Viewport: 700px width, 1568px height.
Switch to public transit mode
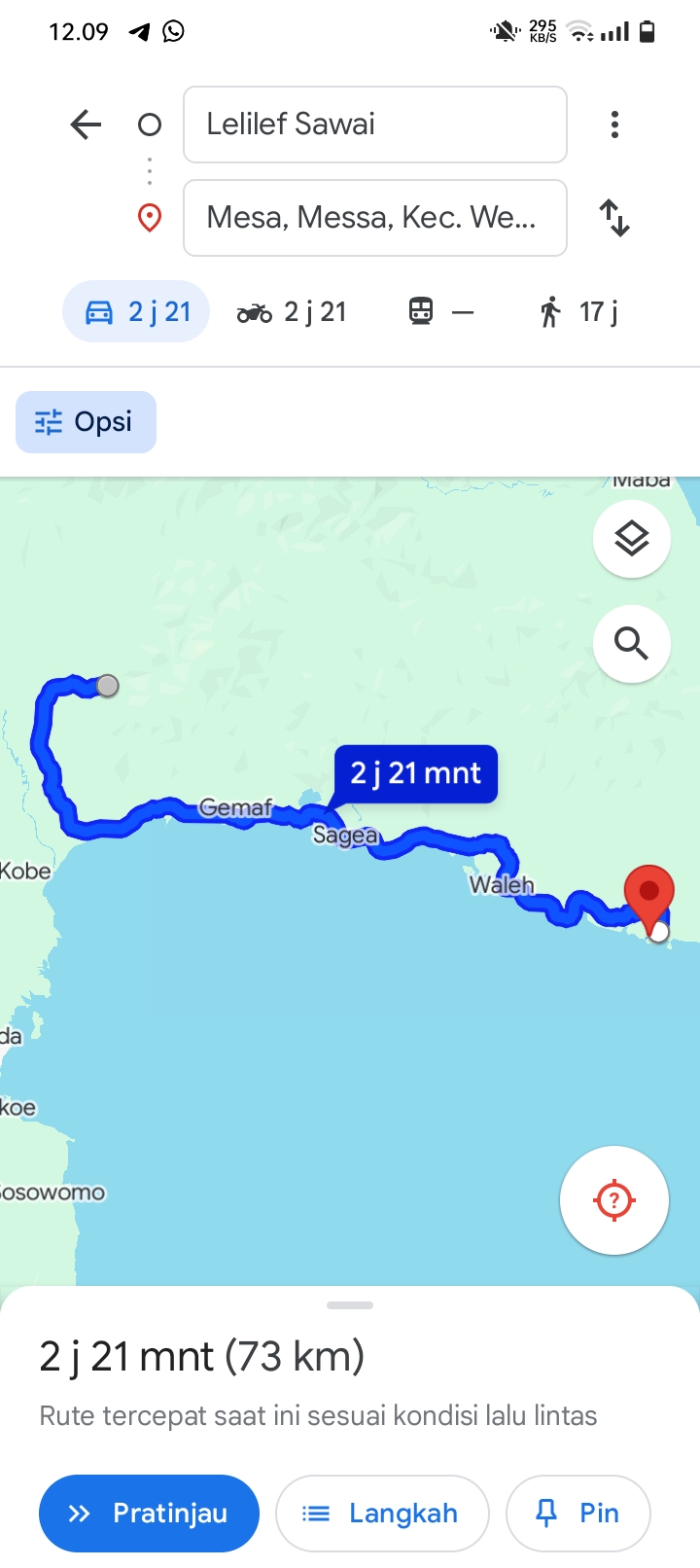coord(440,312)
